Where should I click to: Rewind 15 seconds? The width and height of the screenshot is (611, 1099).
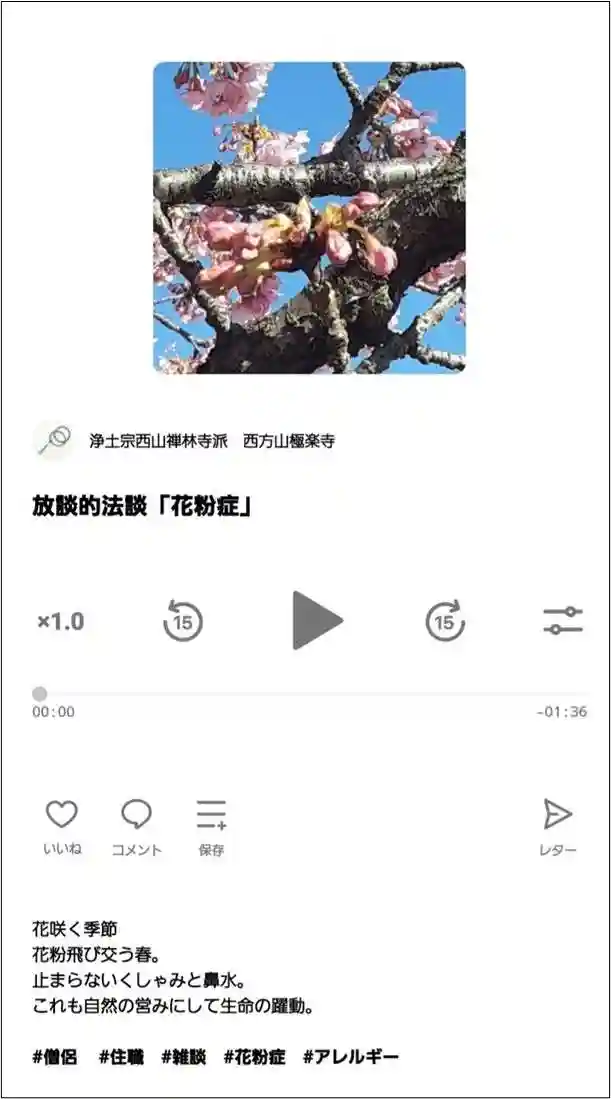coord(183,621)
